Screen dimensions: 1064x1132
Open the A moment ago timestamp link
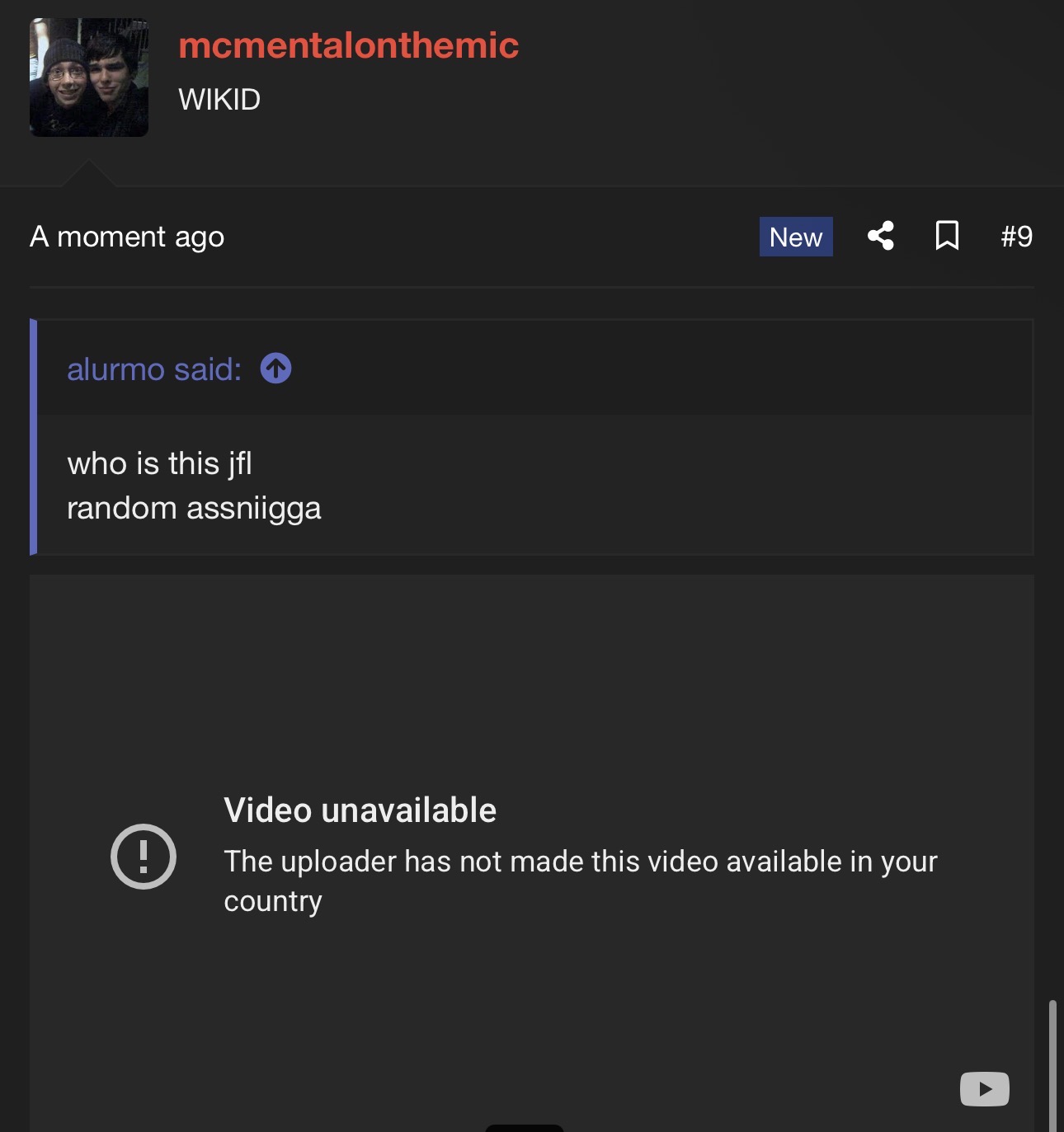(127, 237)
